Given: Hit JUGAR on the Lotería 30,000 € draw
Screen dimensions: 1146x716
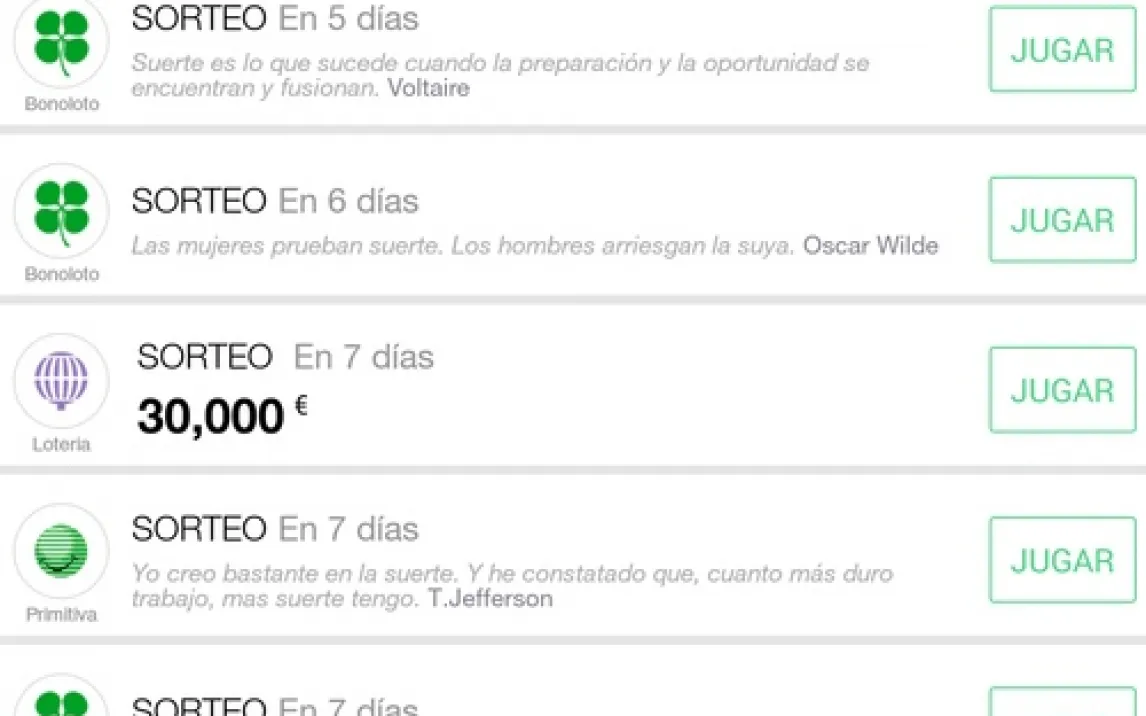Looking at the screenshot, I should [1062, 390].
